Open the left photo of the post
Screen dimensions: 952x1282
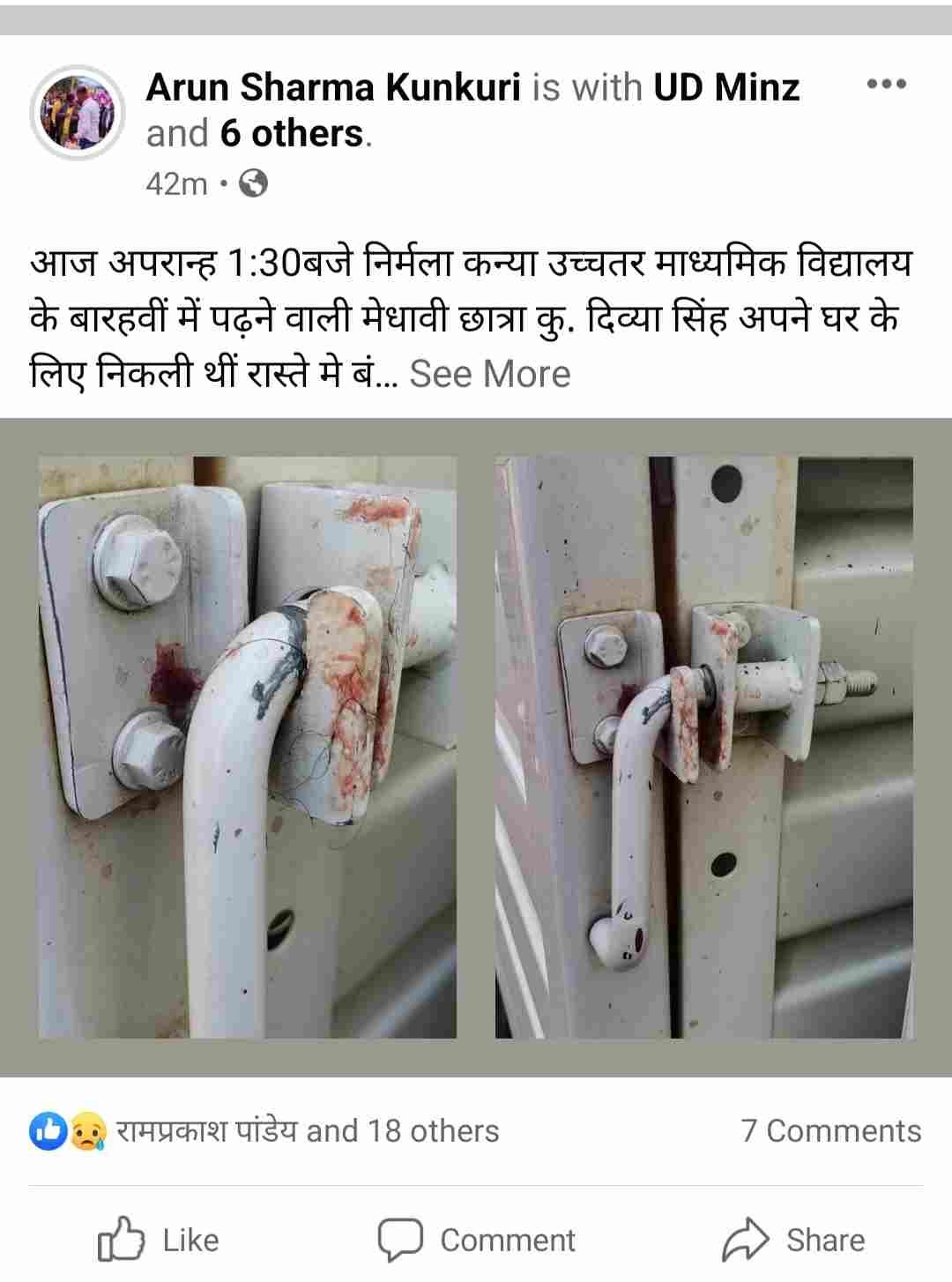[x=248, y=746]
